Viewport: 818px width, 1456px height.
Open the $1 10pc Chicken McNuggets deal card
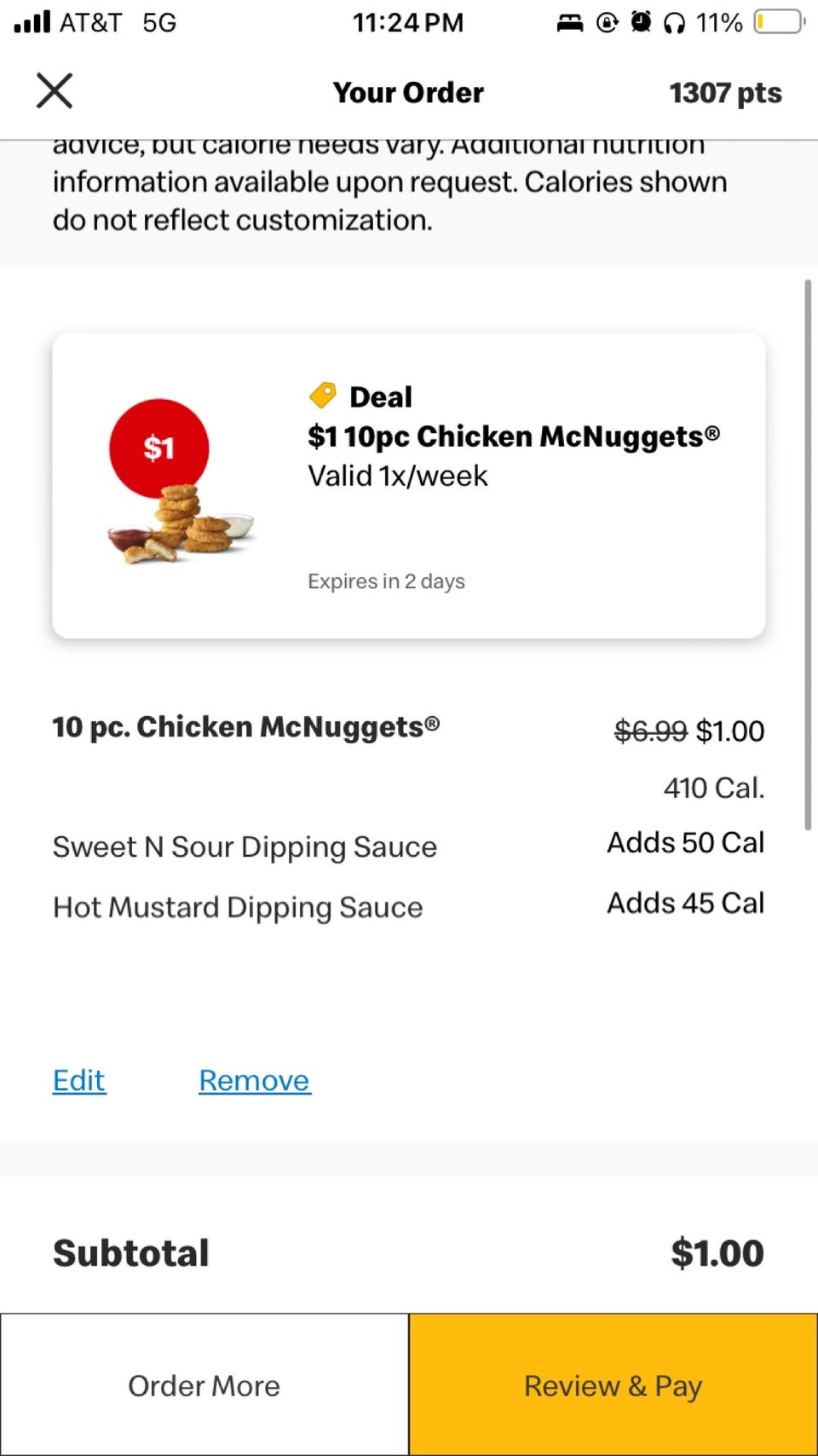click(409, 486)
